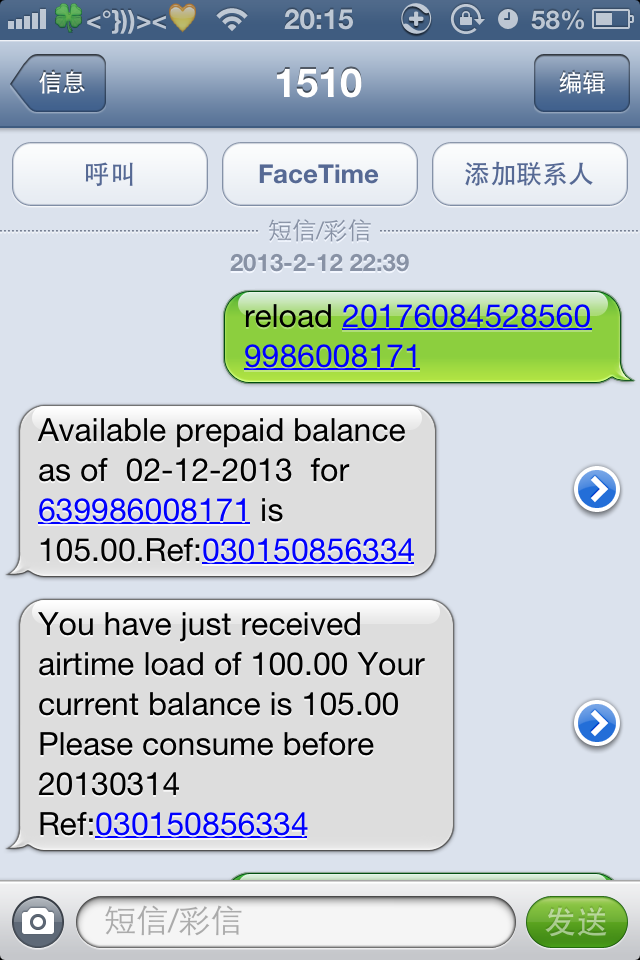The image size is (640, 960).
Task: Call 1510 with the 呼叫 button
Action: (x=109, y=174)
